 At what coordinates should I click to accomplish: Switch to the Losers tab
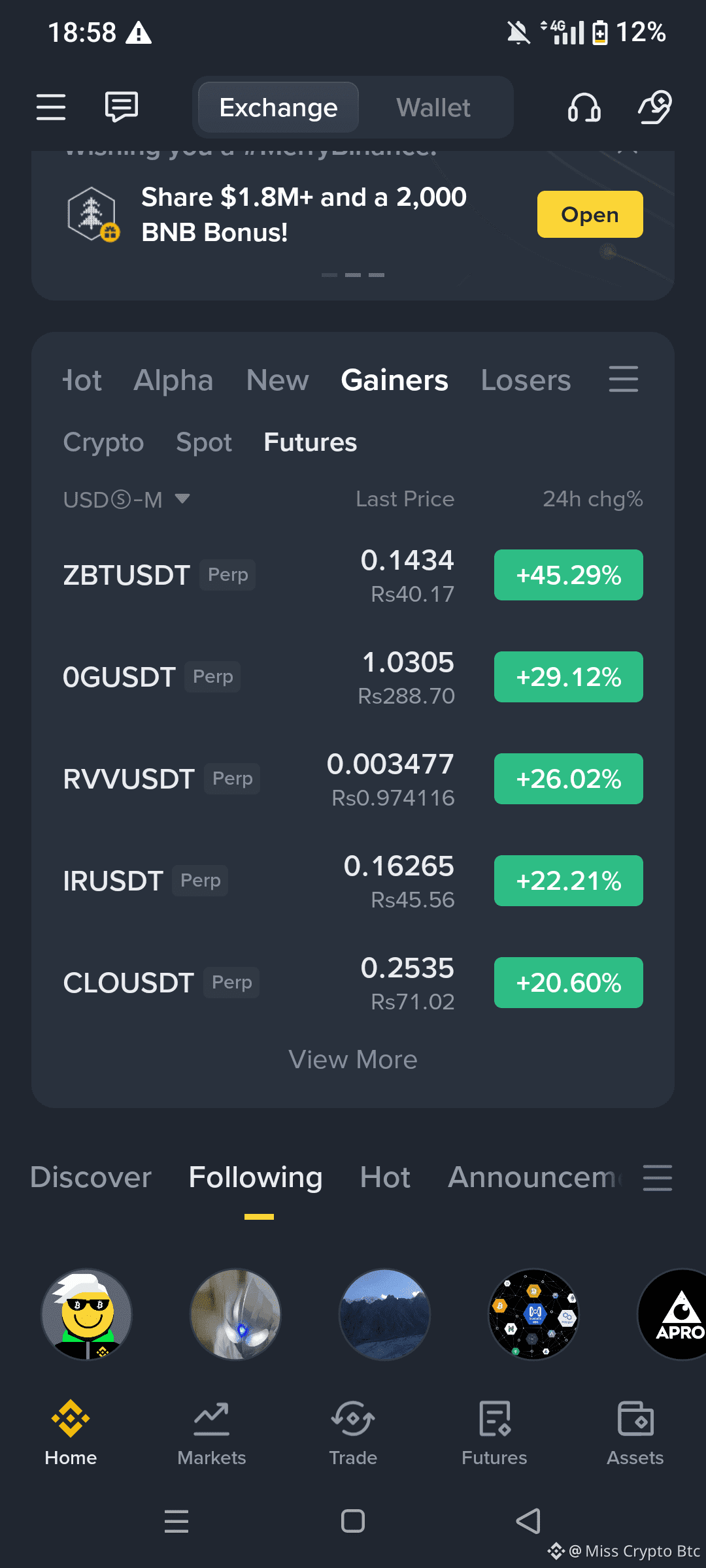526,380
